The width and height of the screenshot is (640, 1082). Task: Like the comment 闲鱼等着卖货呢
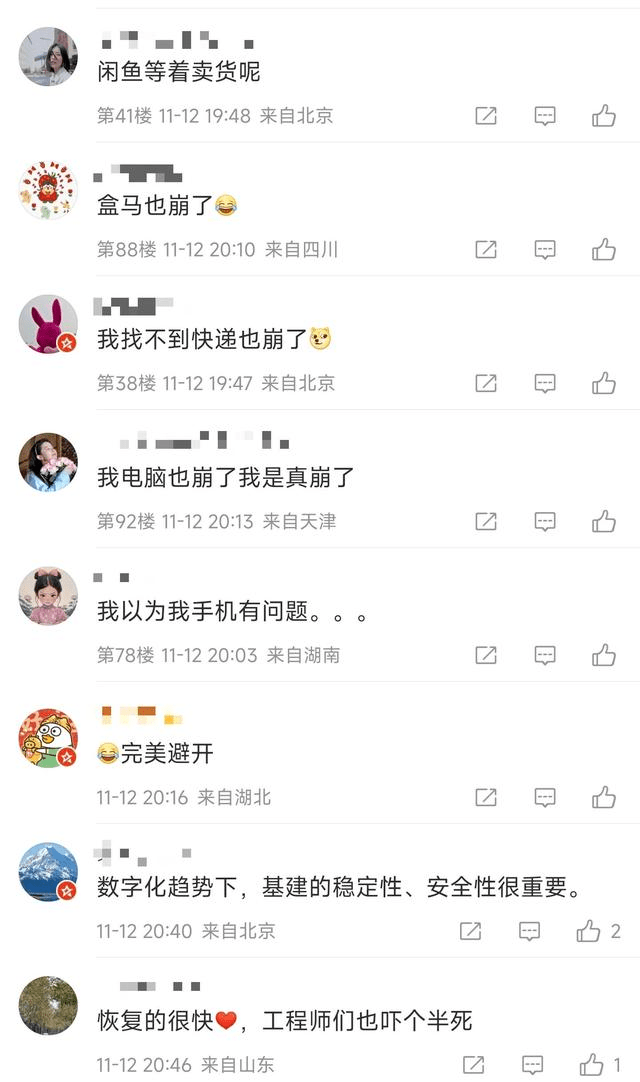(603, 116)
